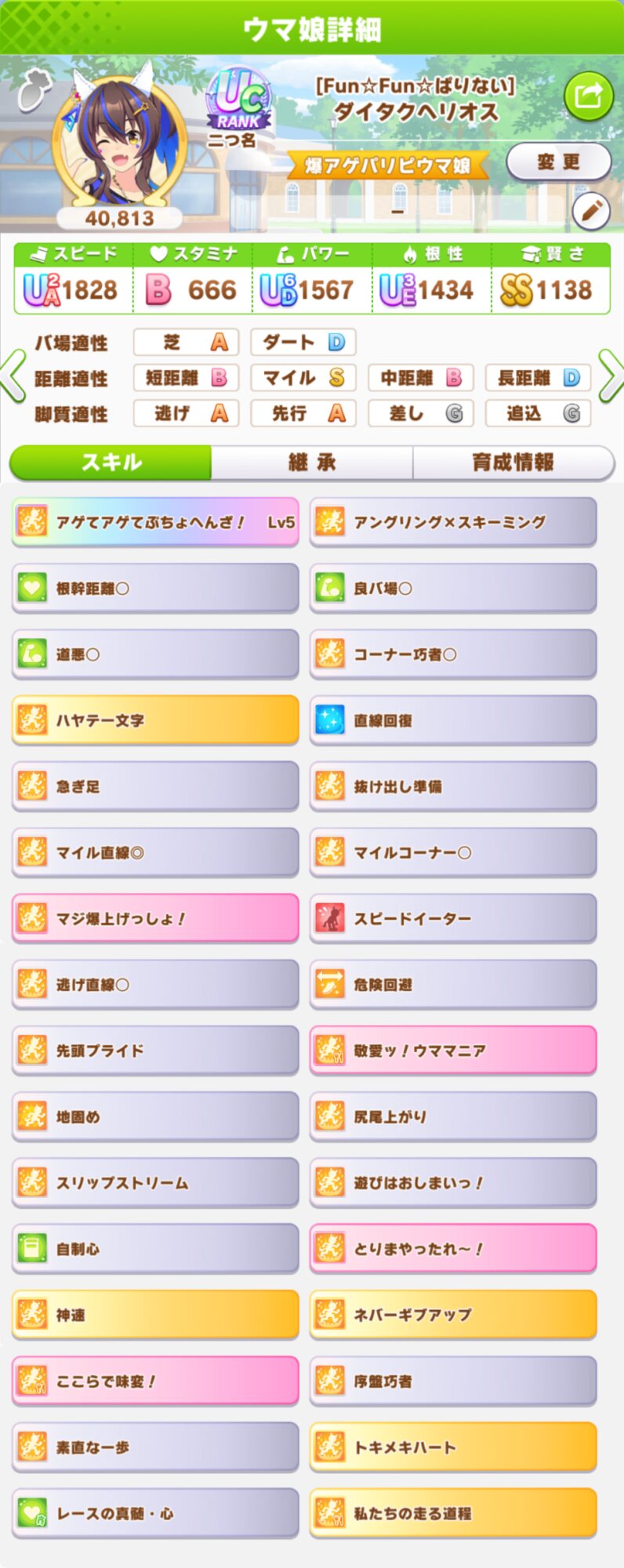Switch to the 継承 tab
Image resolution: width=624 pixels, height=1568 pixels.
(x=312, y=463)
